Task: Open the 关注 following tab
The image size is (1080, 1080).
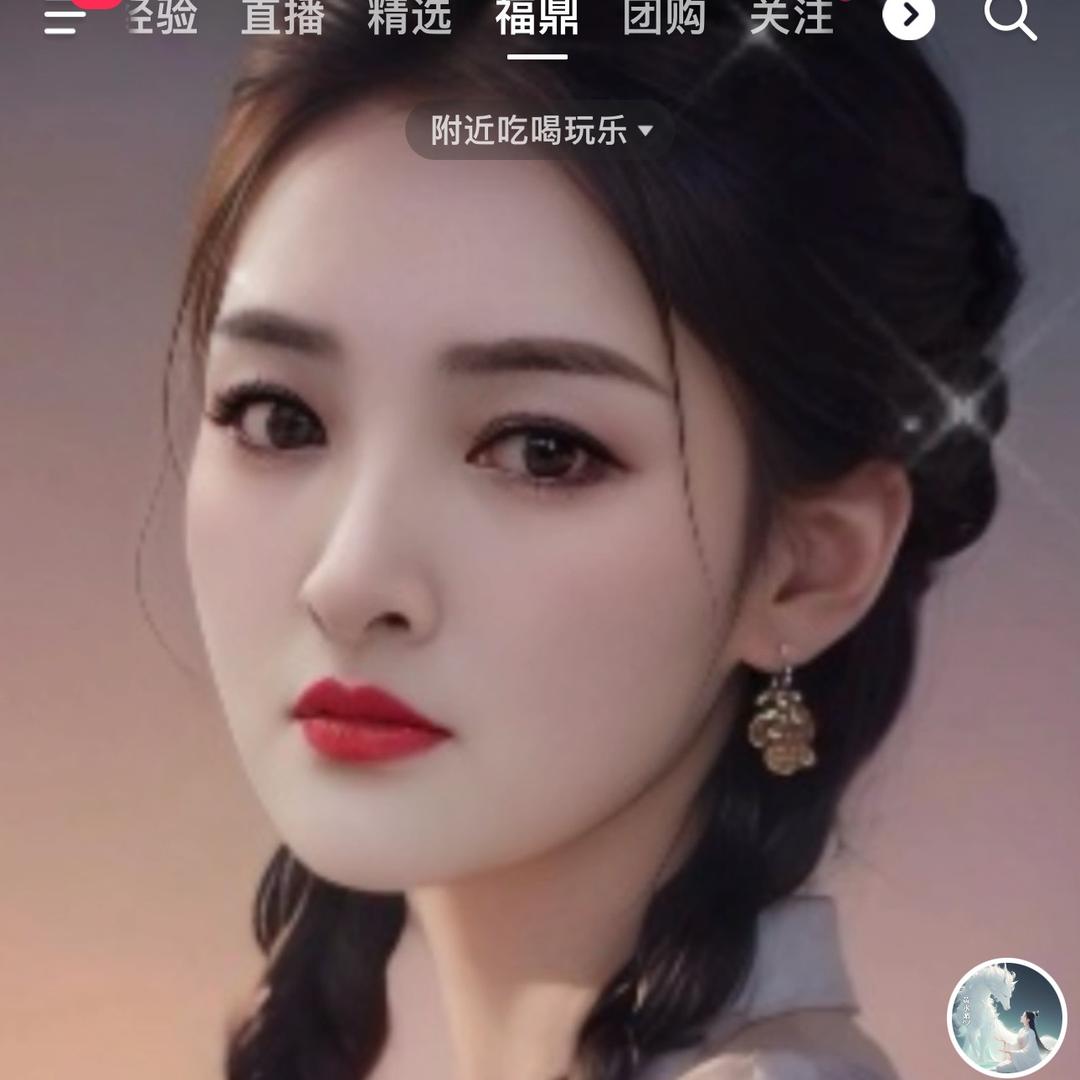Action: 791,17
